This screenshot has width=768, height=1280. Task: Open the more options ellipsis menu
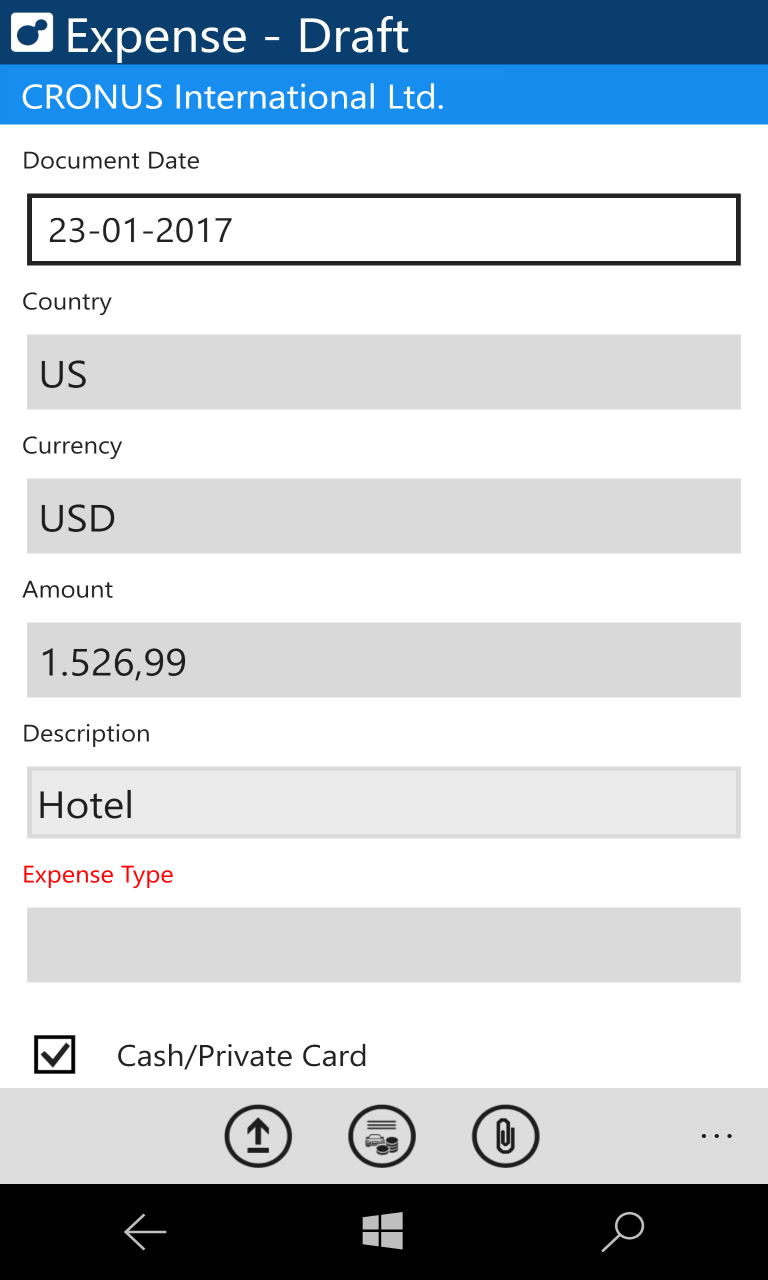point(717,1136)
